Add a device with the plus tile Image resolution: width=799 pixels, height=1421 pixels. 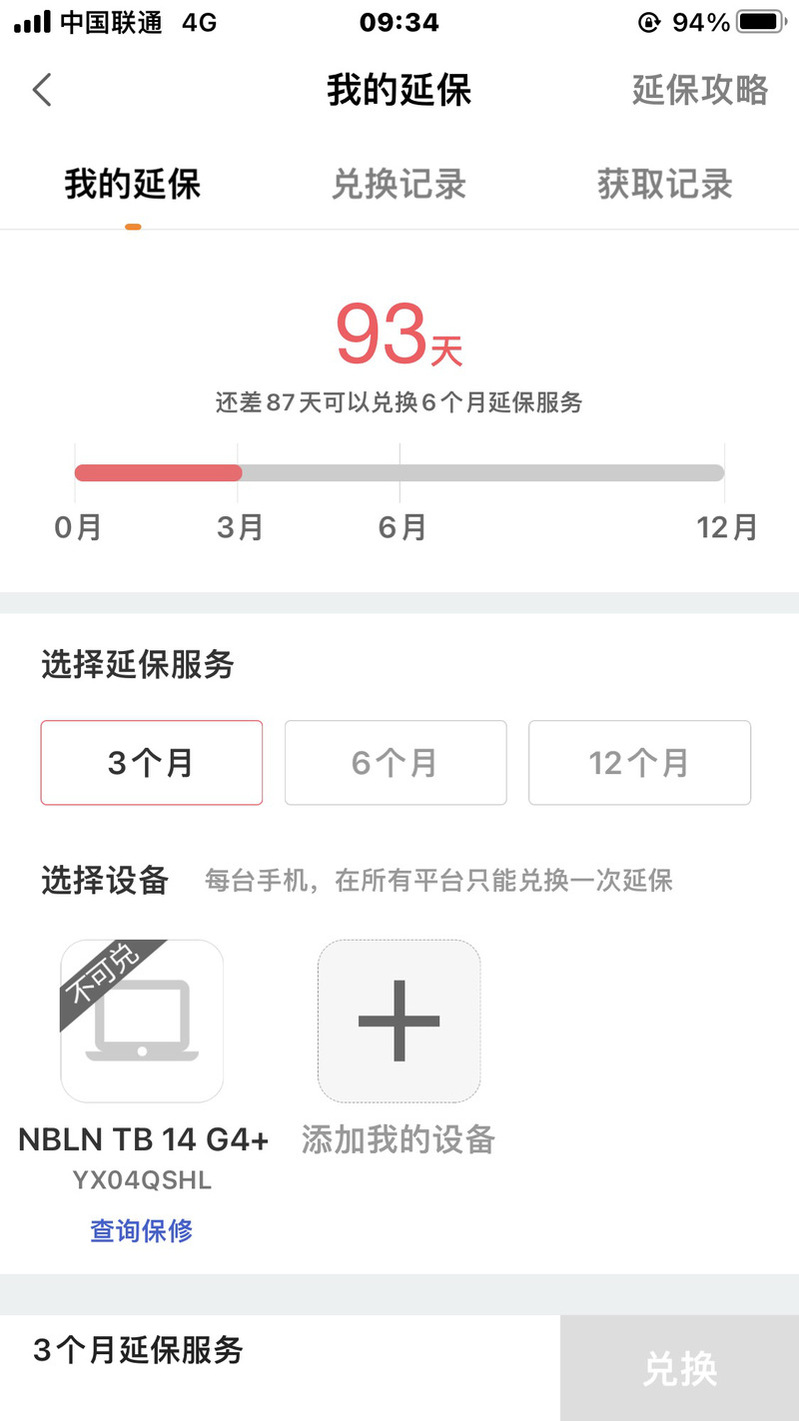pyautogui.click(x=399, y=1021)
